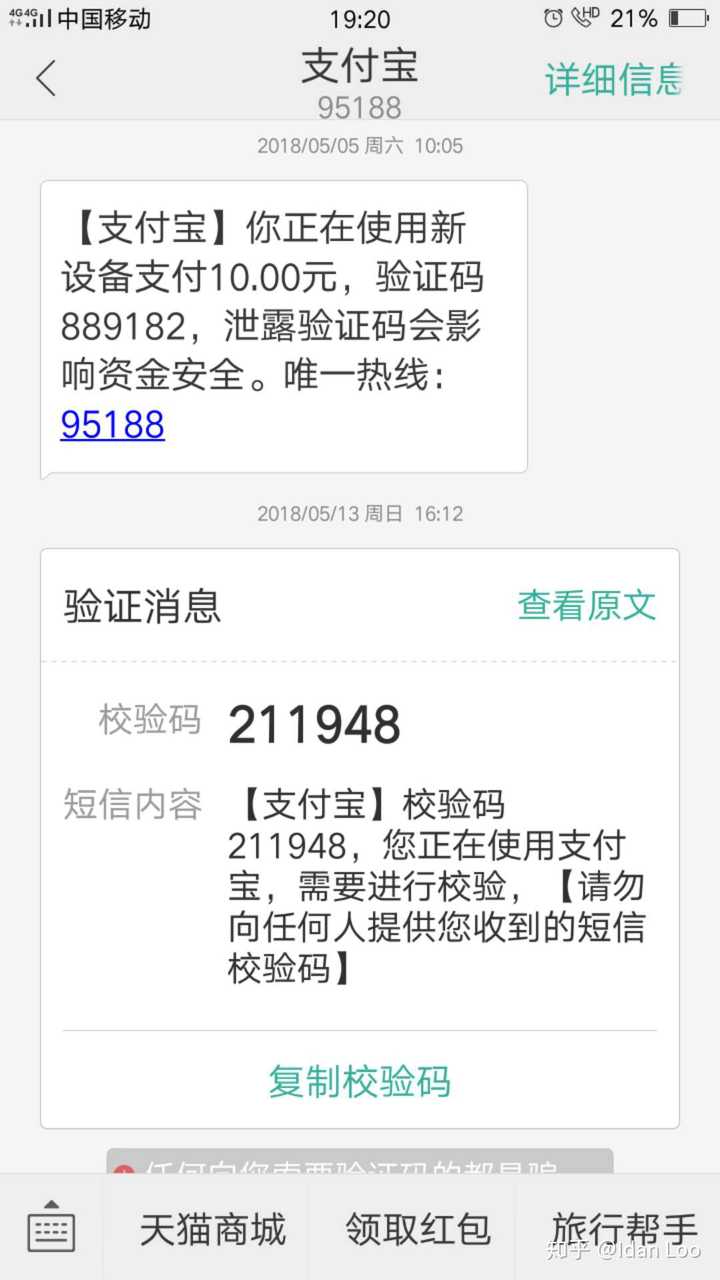This screenshot has width=720, height=1280.
Task: Tap the first Alipay message bubble
Action: click(283, 325)
